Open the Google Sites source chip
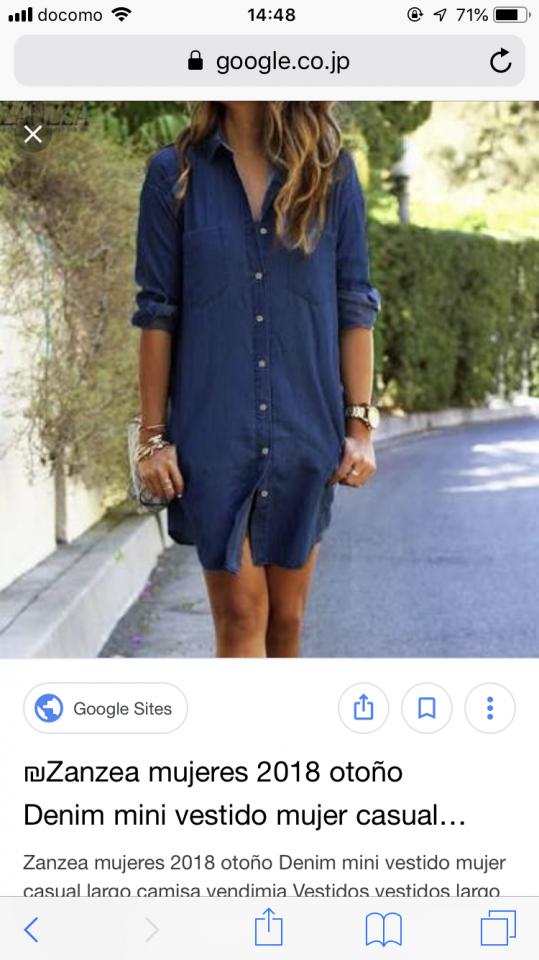This screenshot has height=960, width=539. (x=105, y=708)
